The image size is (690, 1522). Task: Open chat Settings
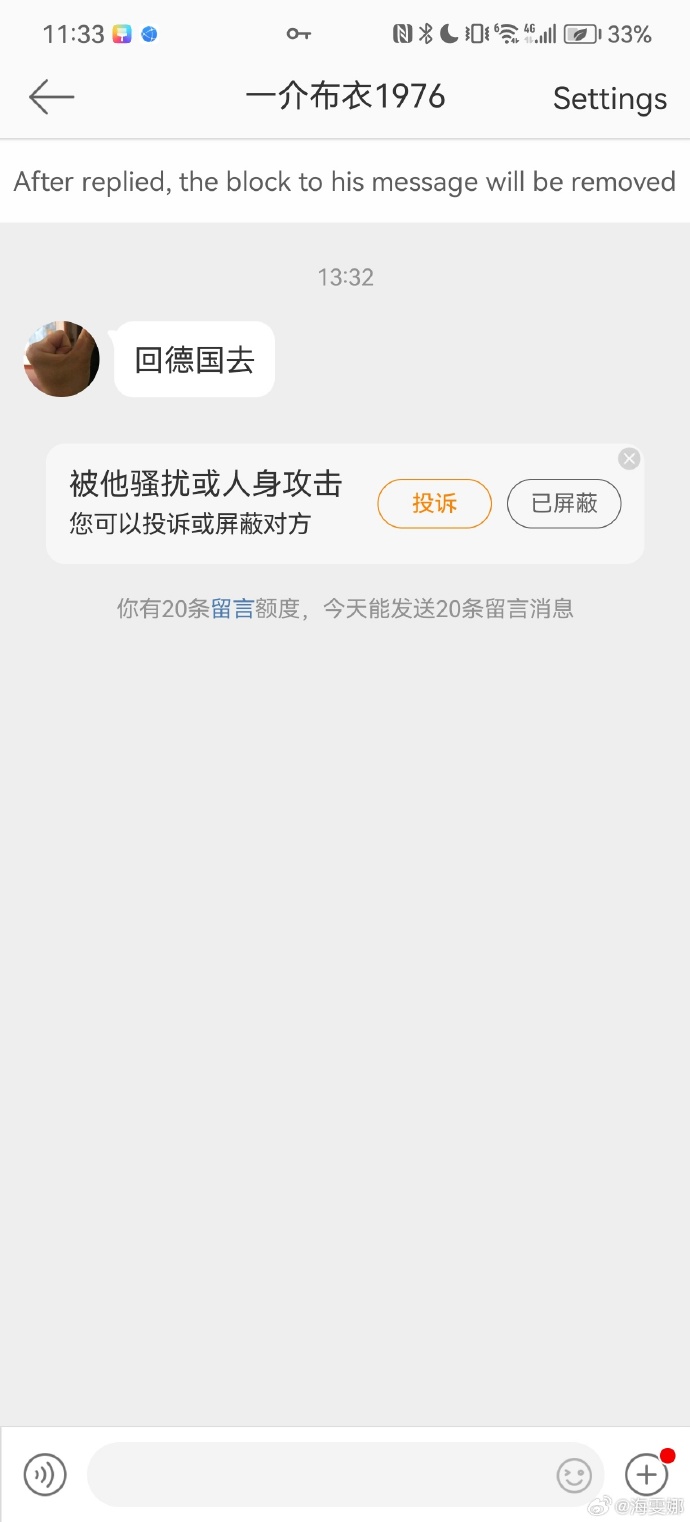click(609, 98)
